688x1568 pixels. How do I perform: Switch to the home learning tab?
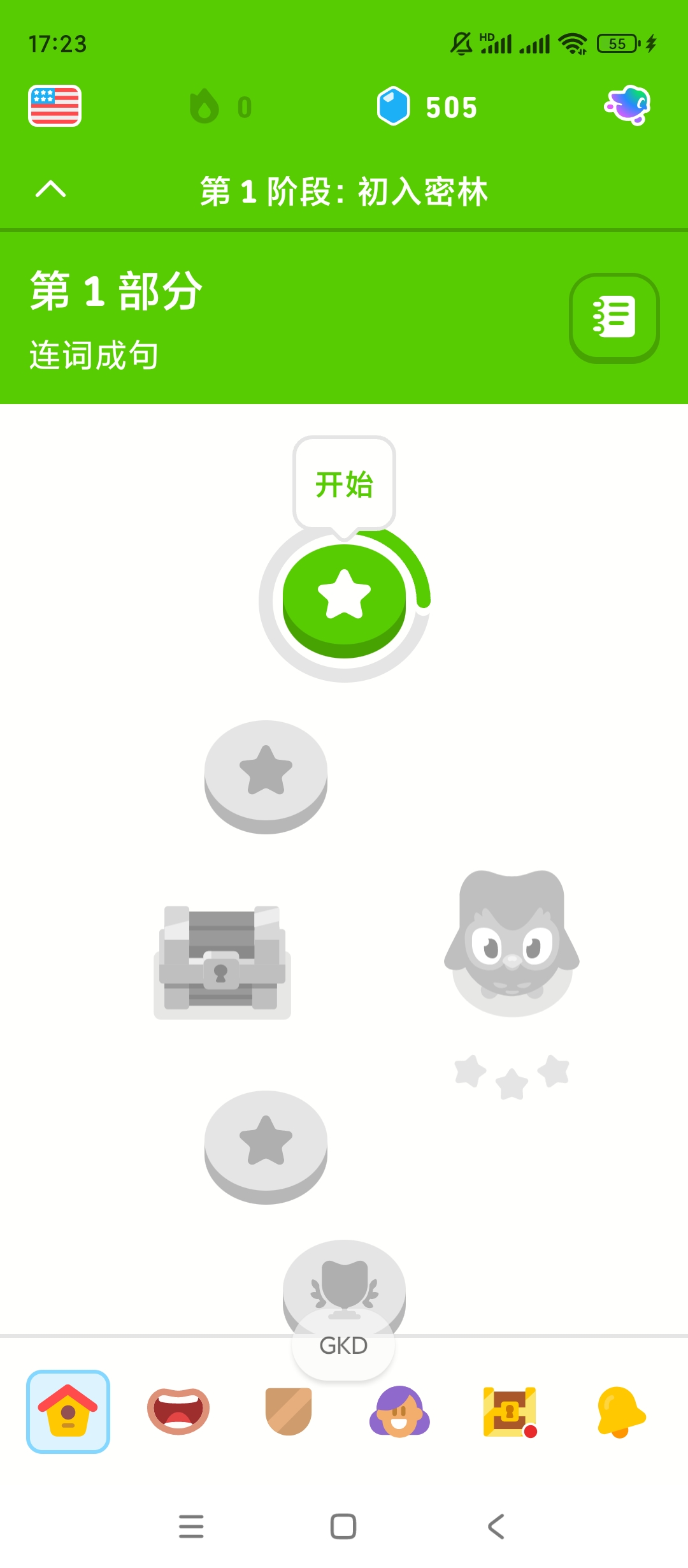click(68, 1411)
